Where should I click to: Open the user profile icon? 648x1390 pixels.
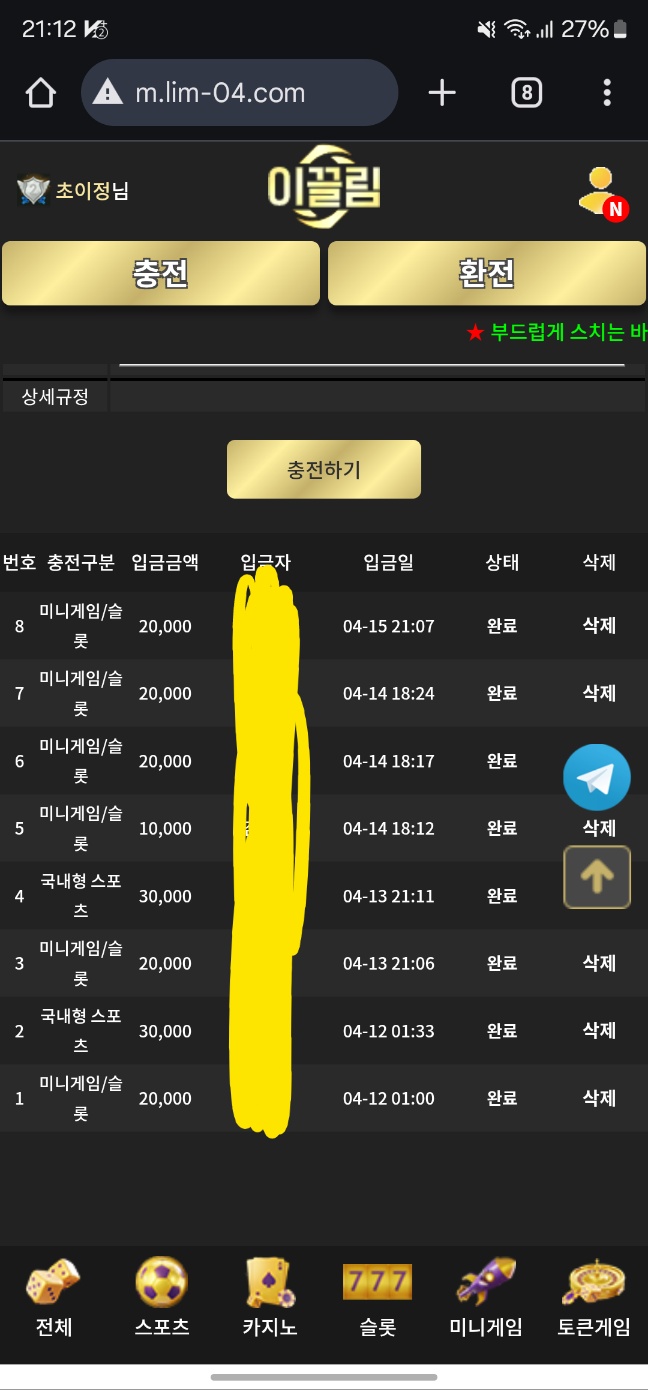coord(602,191)
